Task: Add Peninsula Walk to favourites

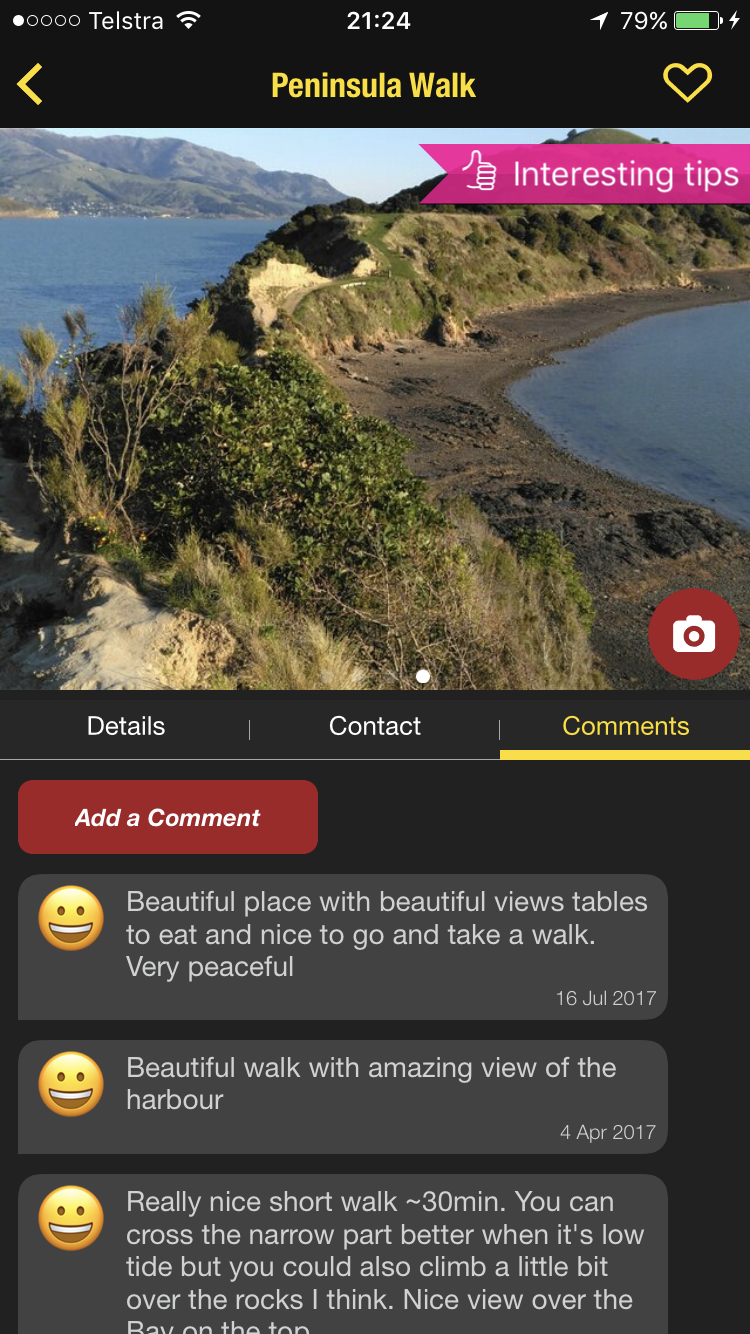Action: coord(687,83)
